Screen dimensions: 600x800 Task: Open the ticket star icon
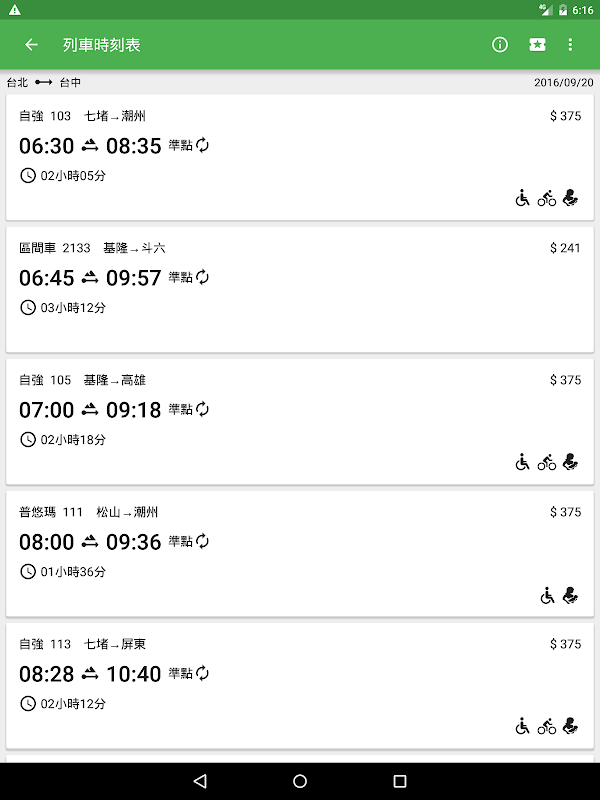(537, 45)
